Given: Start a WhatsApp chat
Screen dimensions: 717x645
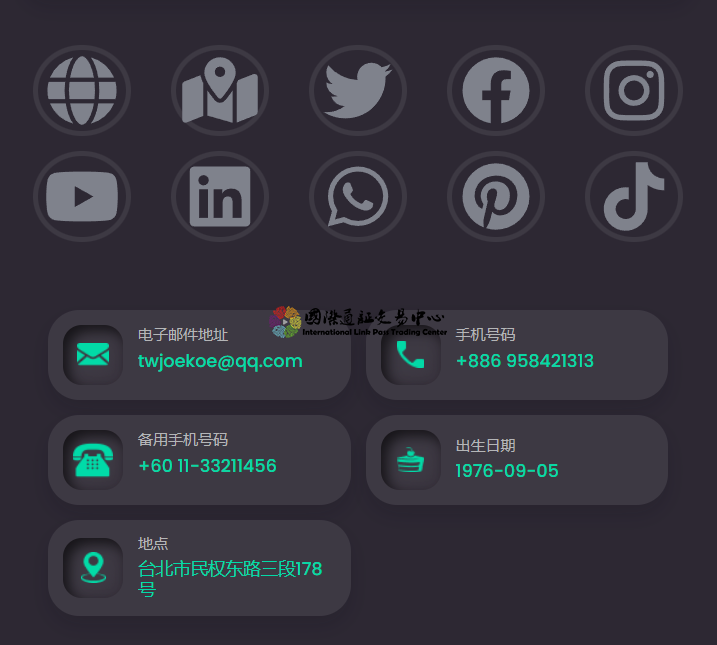Looking at the screenshot, I should coord(358,196).
